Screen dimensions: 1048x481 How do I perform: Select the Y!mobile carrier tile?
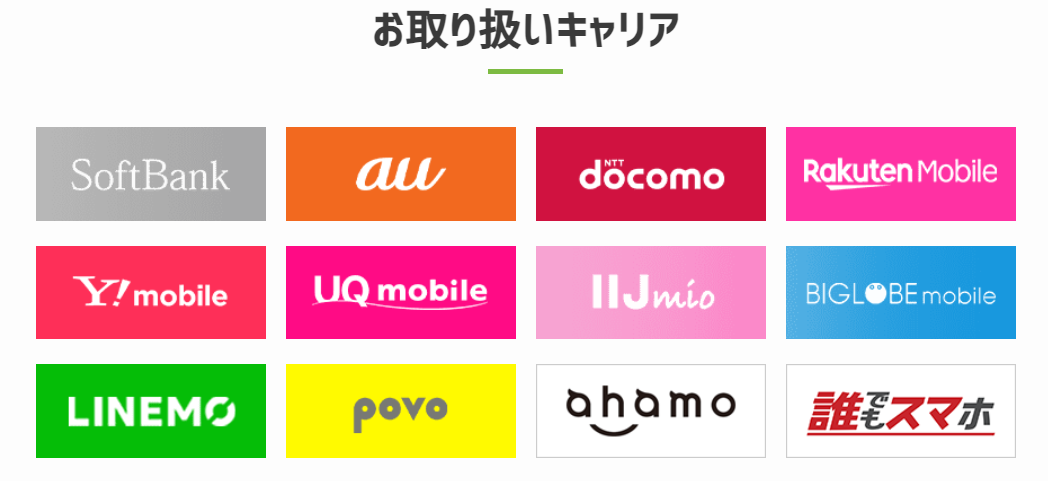point(151,293)
